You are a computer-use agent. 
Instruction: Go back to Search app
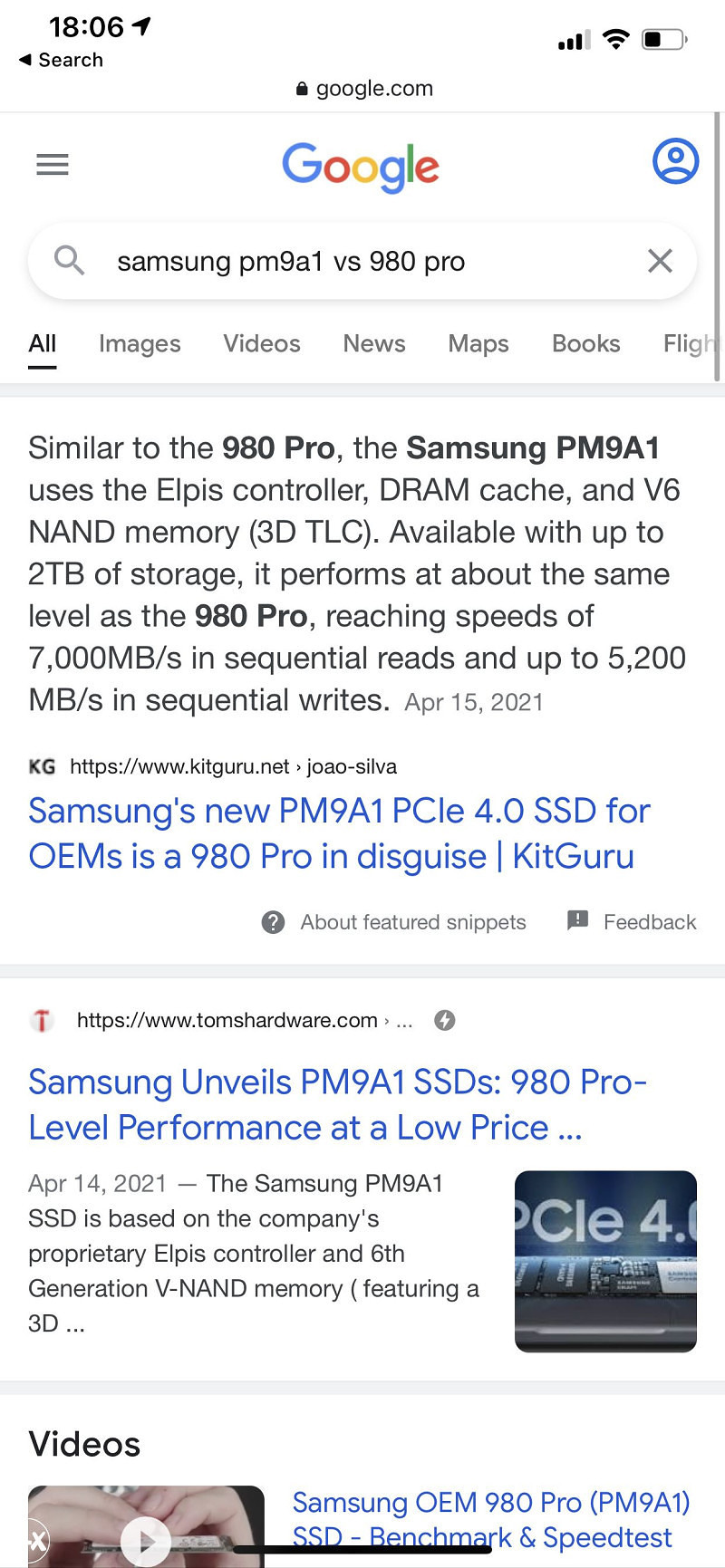pyautogui.click(x=61, y=60)
